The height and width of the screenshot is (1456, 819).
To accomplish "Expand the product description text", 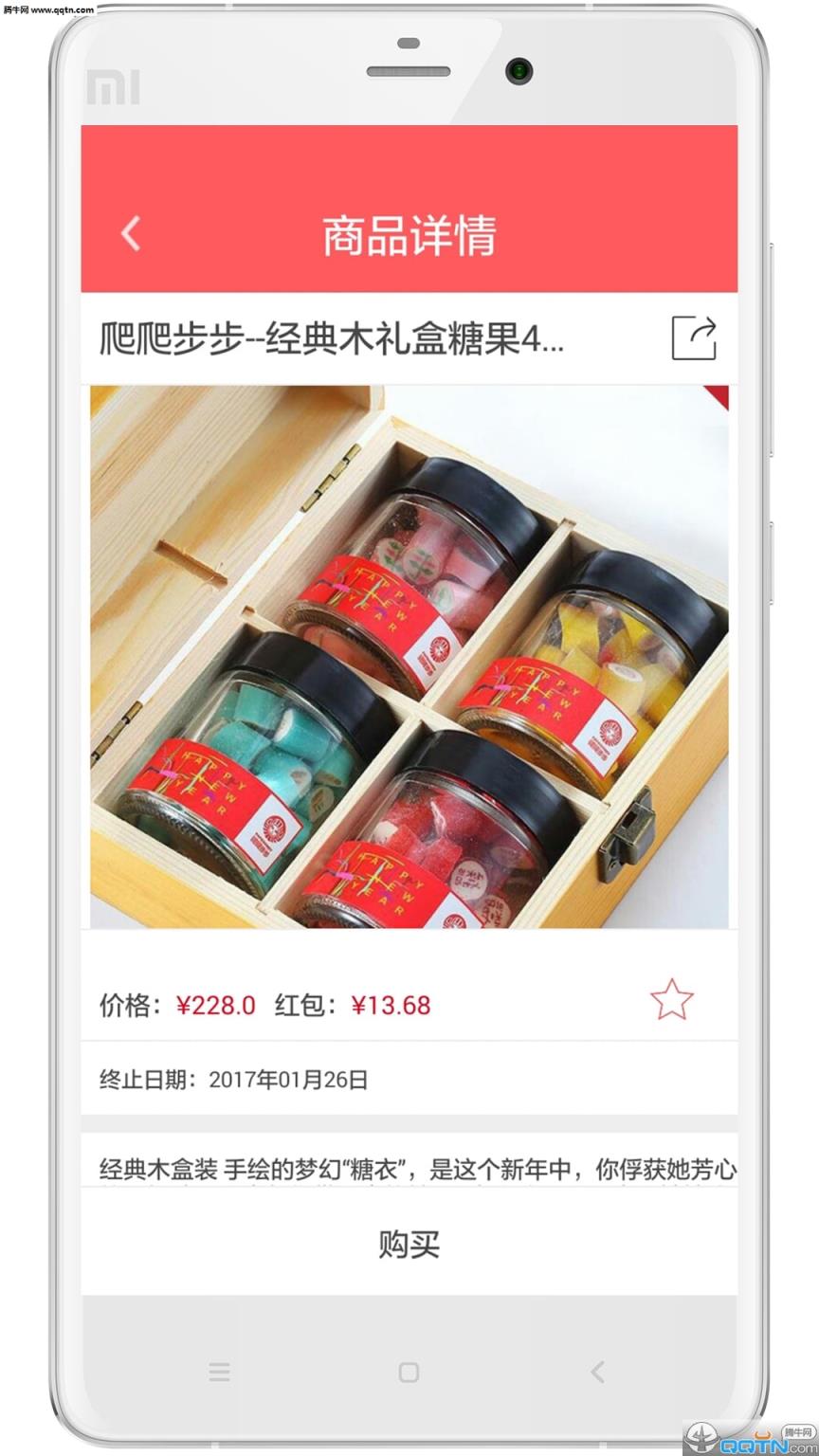I will pos(408,1170).
